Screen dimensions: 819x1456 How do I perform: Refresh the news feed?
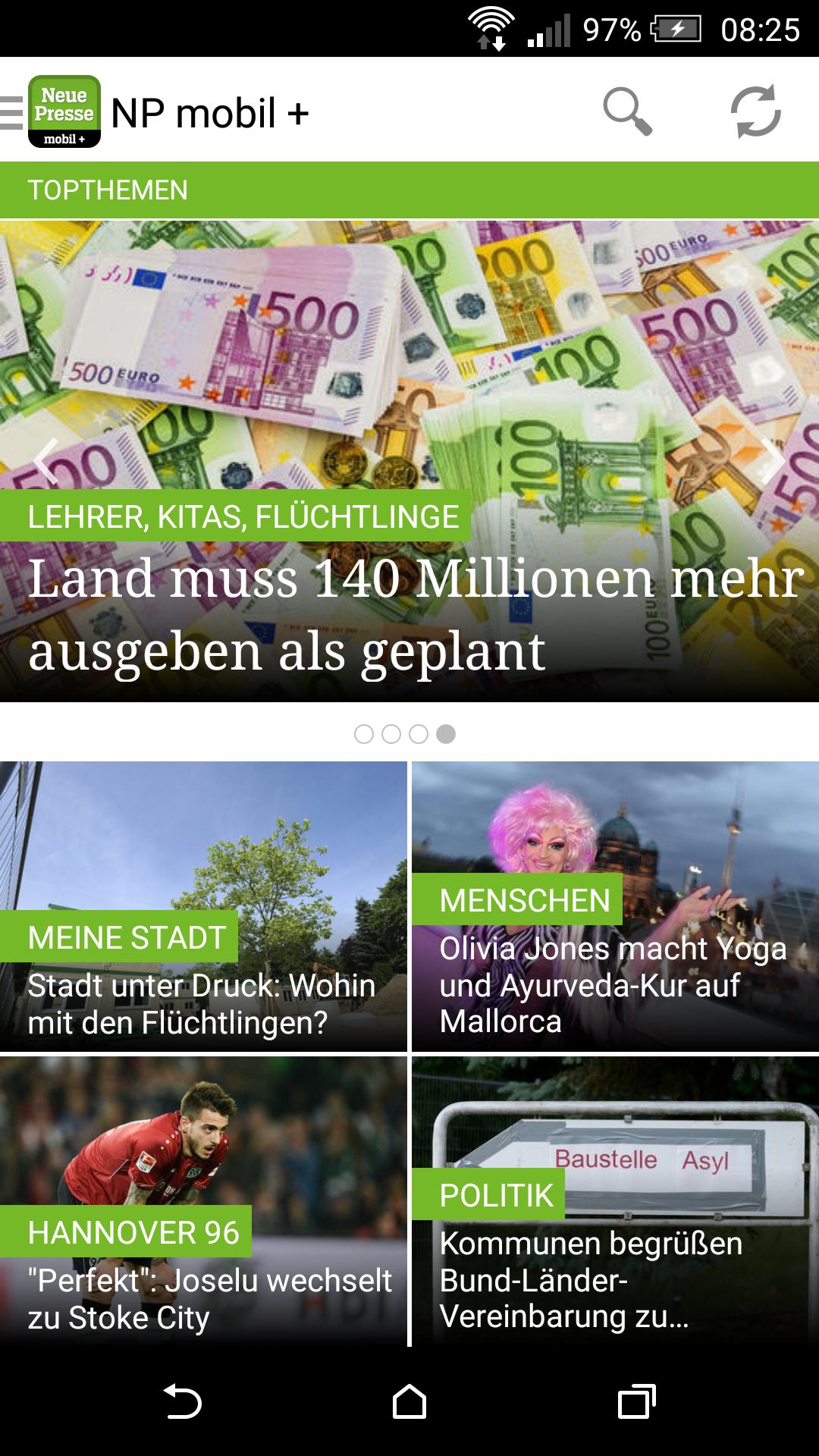pyautogui.click(x=755, y=111)
